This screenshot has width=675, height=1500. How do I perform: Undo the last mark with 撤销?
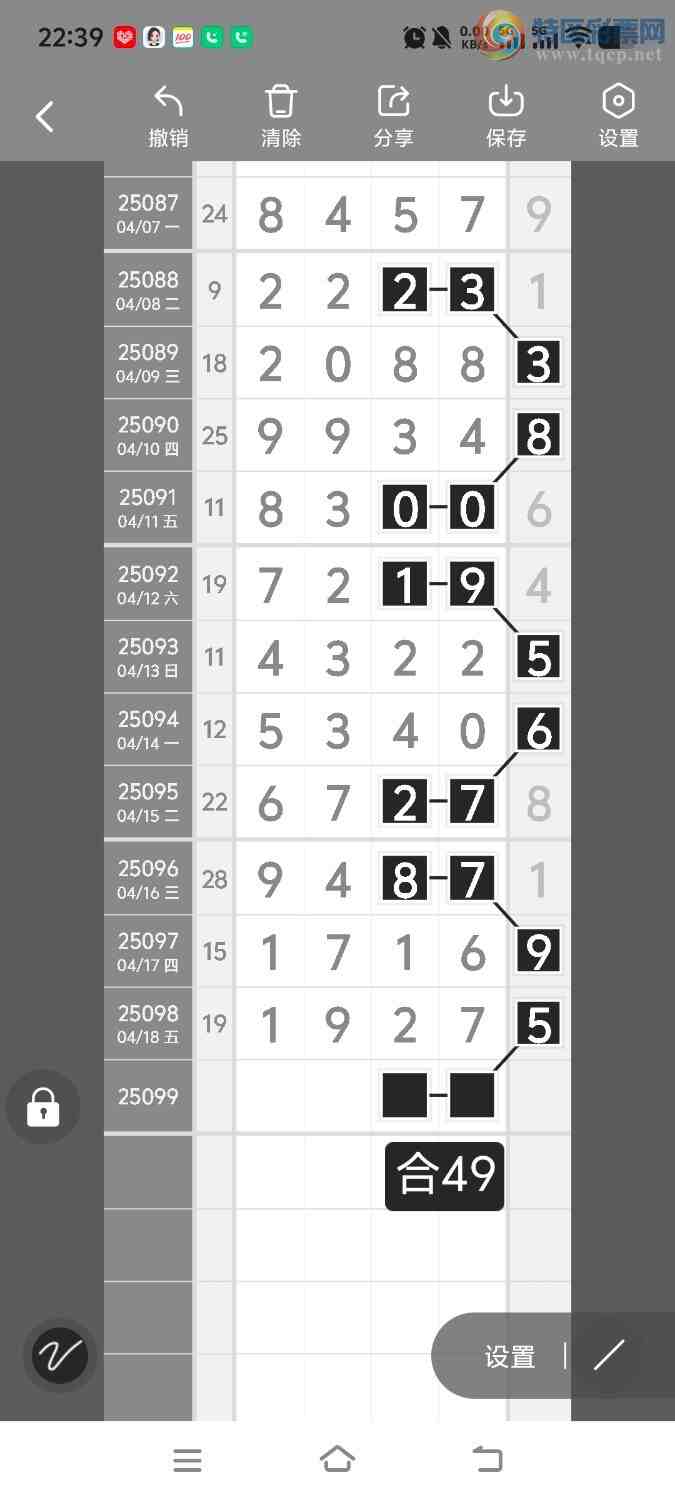(x=168, y=117)
